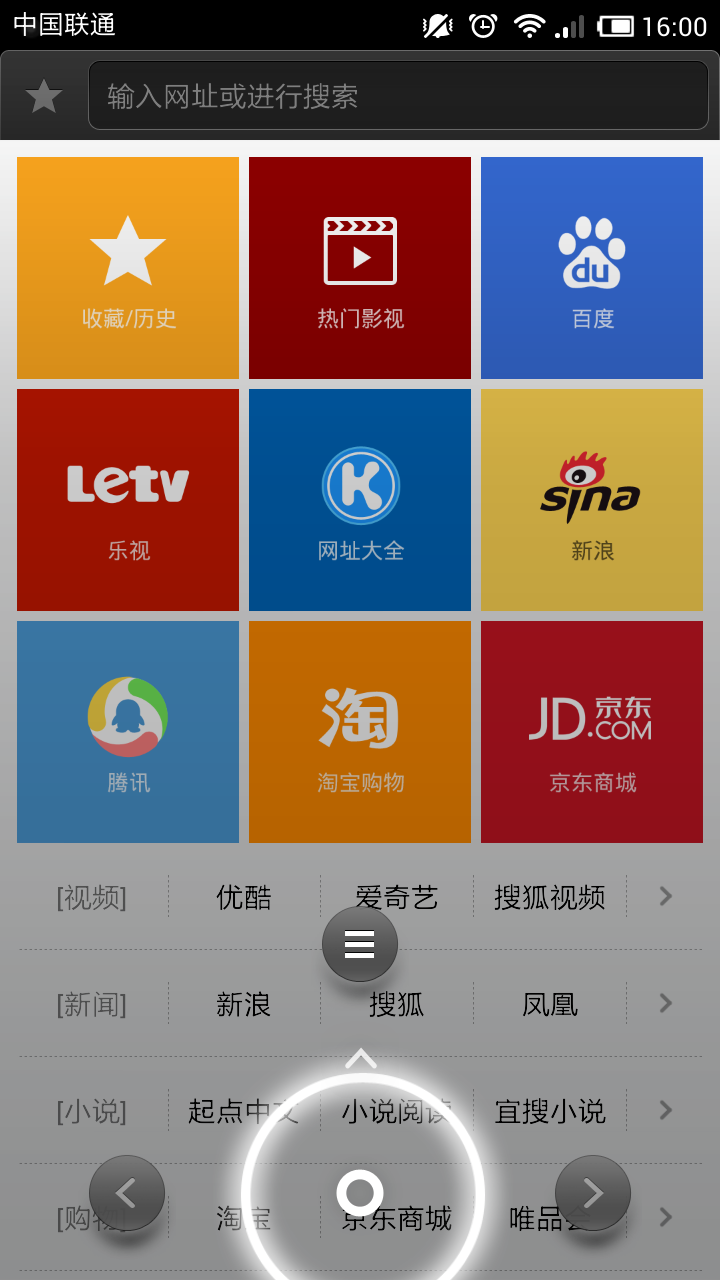
Task: Open the 淘宝购物 tile
Action: tap(360, 732)
